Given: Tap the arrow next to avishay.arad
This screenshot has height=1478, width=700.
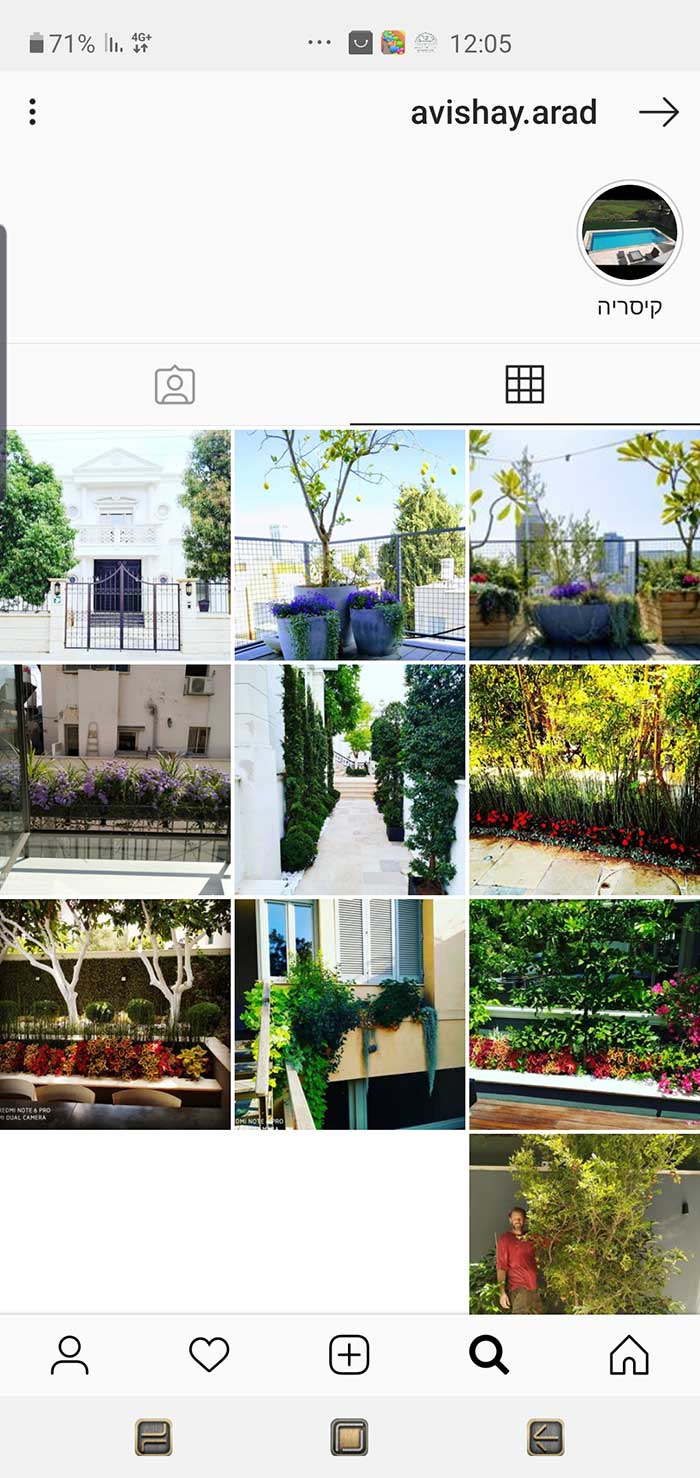Looking at the screenshot, I should click(658, 113).
